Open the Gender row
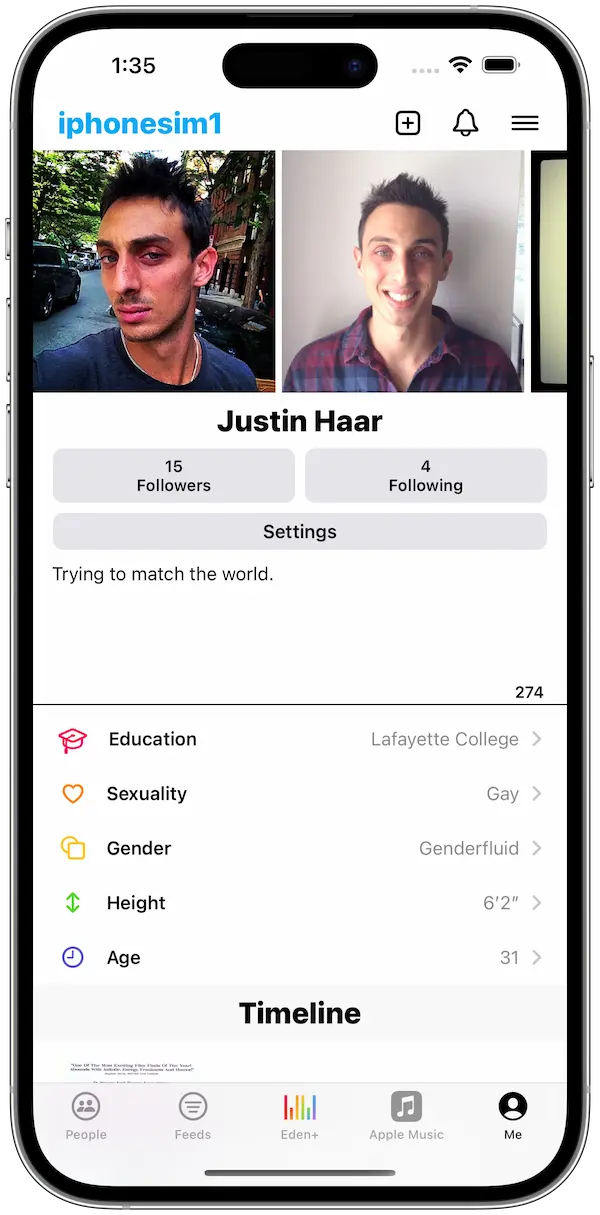600x1215 pixels. point(300,848)
